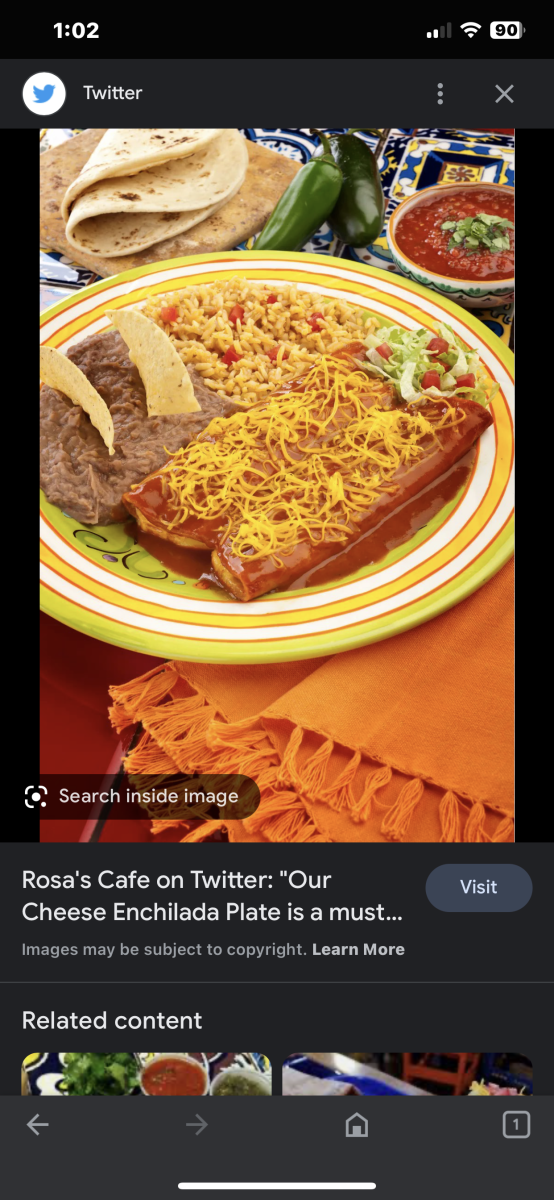Go to the browser home page
Viewport: 554px width, 1200px height.
pos(356,1125)
